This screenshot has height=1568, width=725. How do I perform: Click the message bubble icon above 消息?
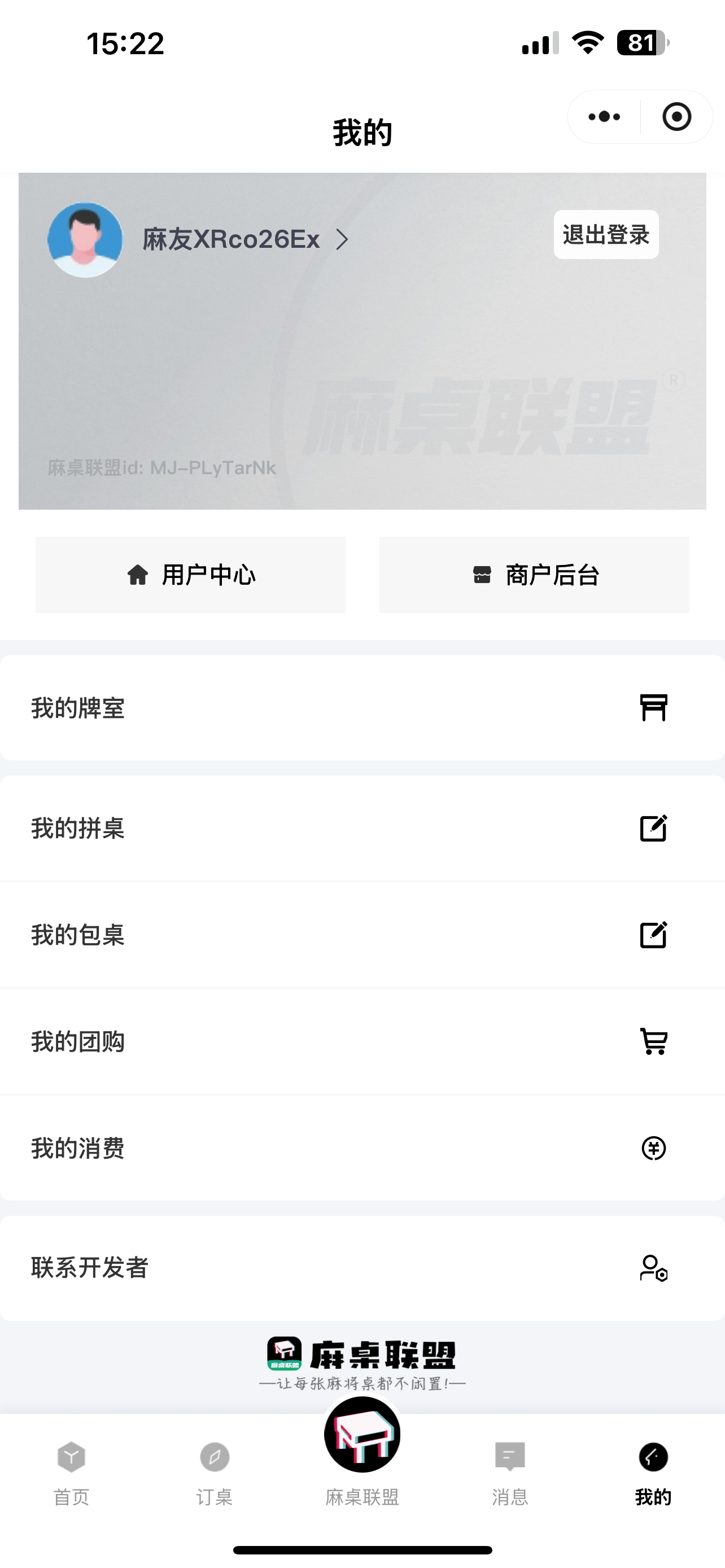(509, 1457)
